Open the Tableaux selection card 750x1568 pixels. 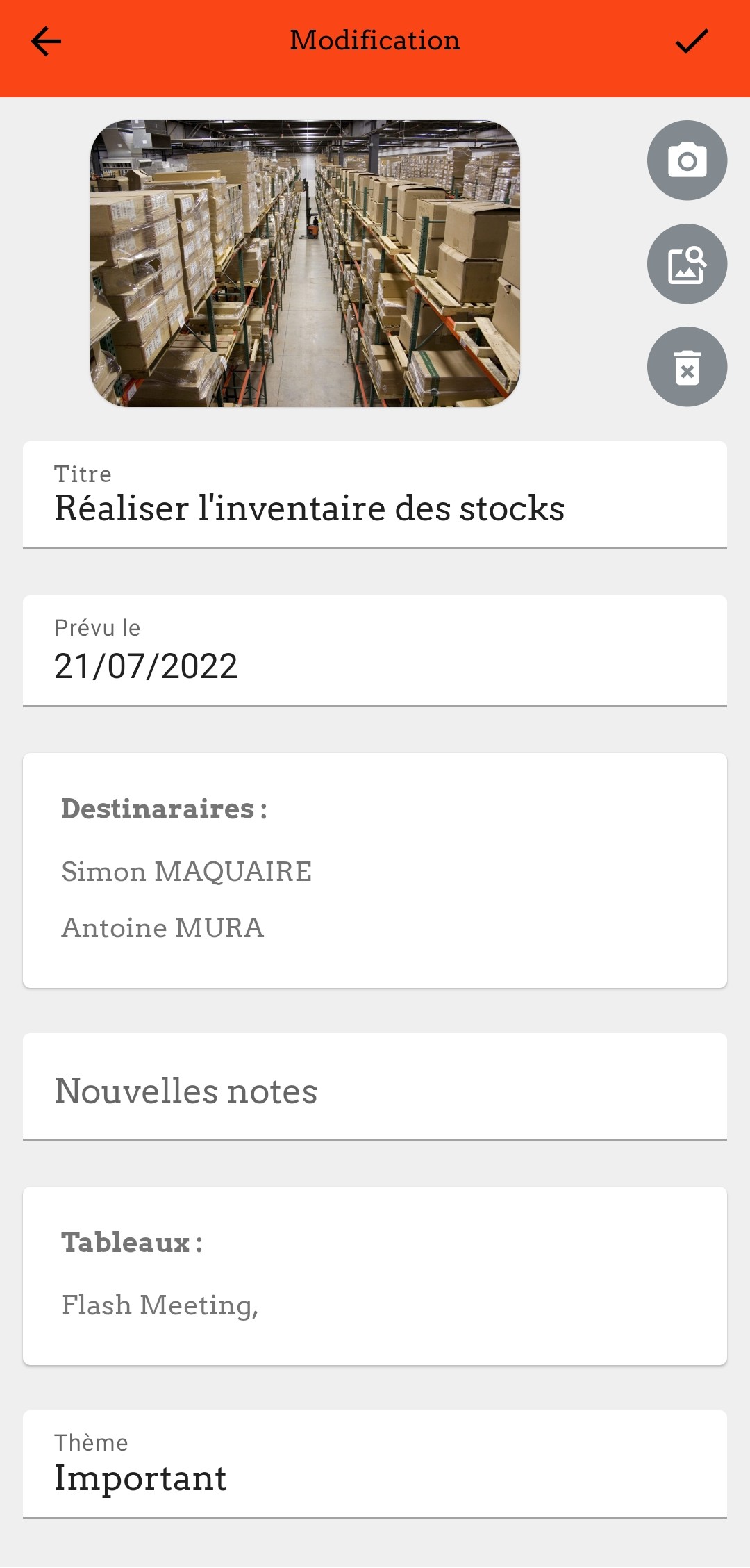coord(375,1276)
